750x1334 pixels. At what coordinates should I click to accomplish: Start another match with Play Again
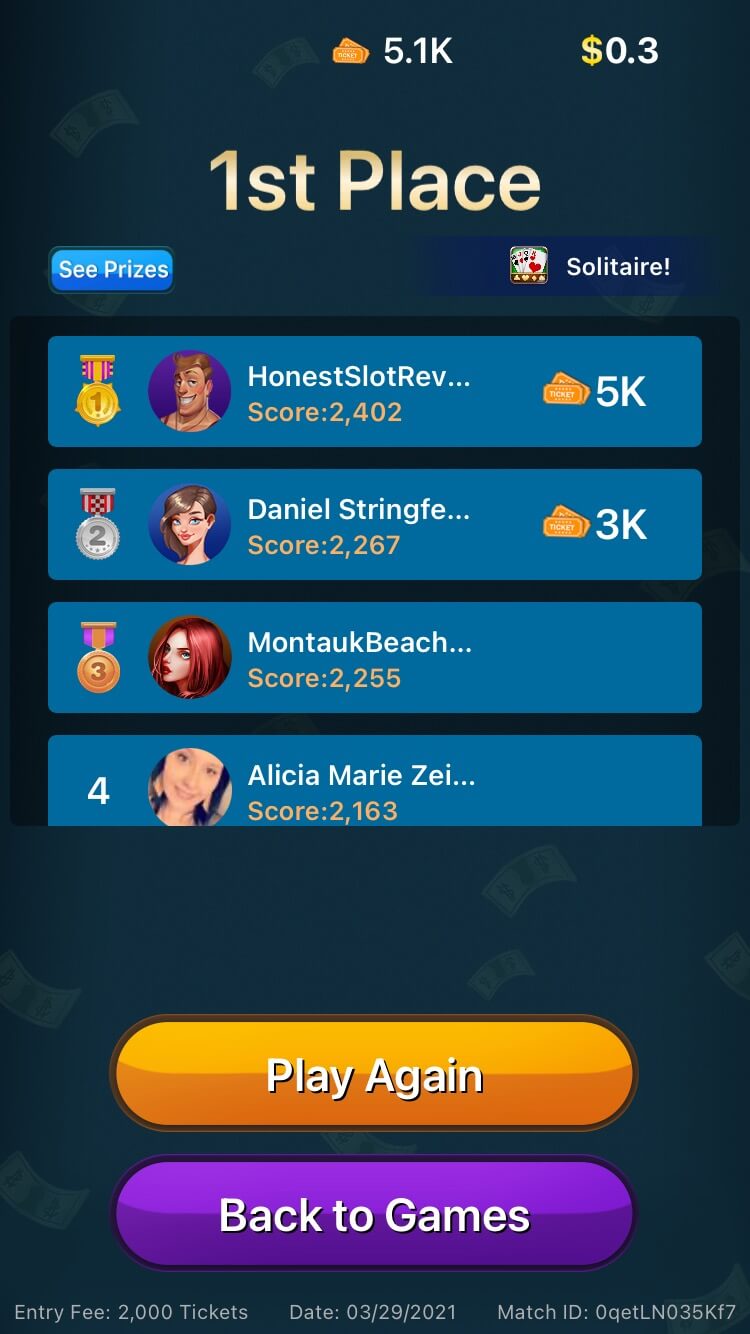coord(374,1075)
